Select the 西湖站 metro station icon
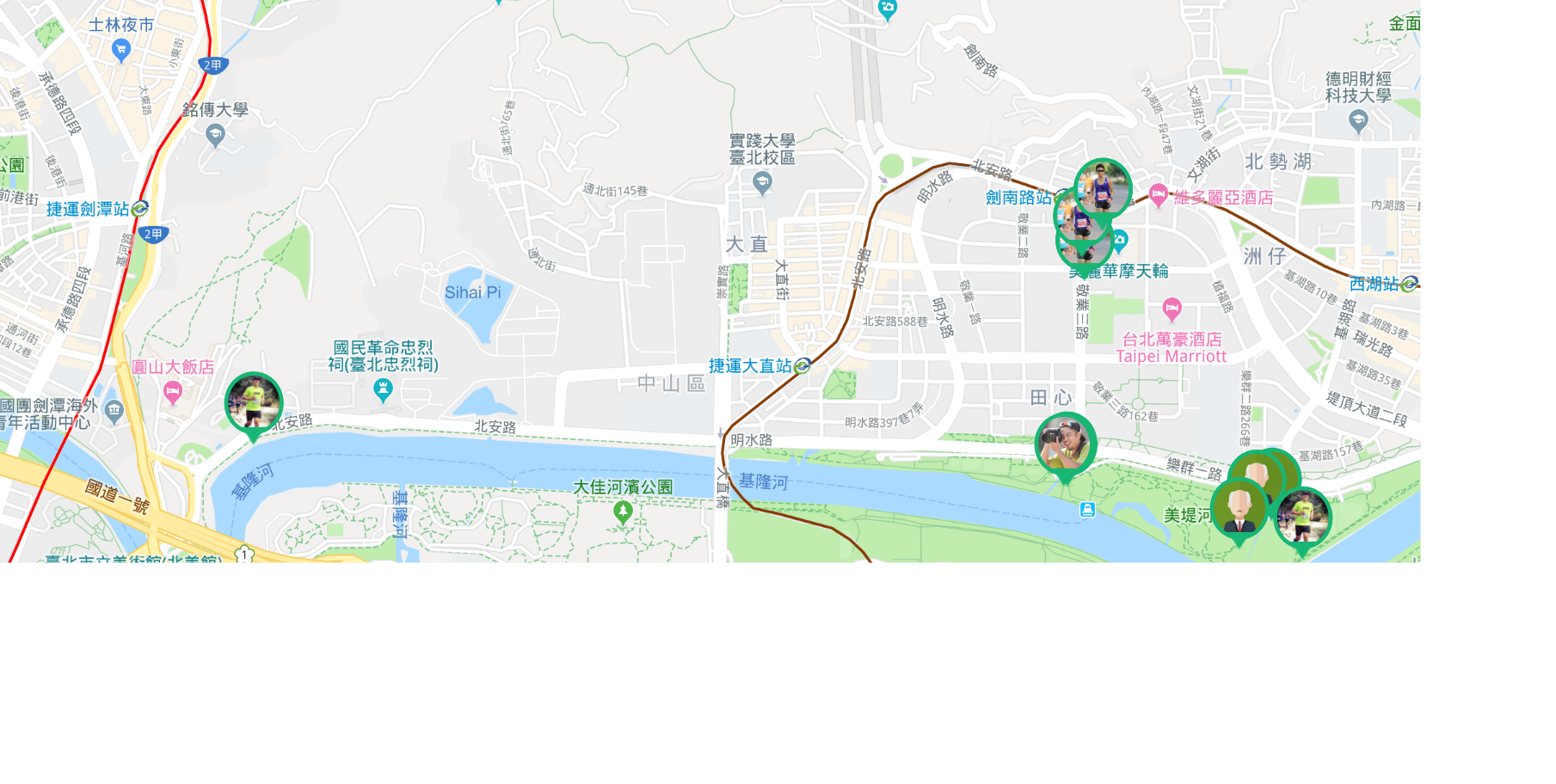 pyautogui.click(x=1408, y=284)
